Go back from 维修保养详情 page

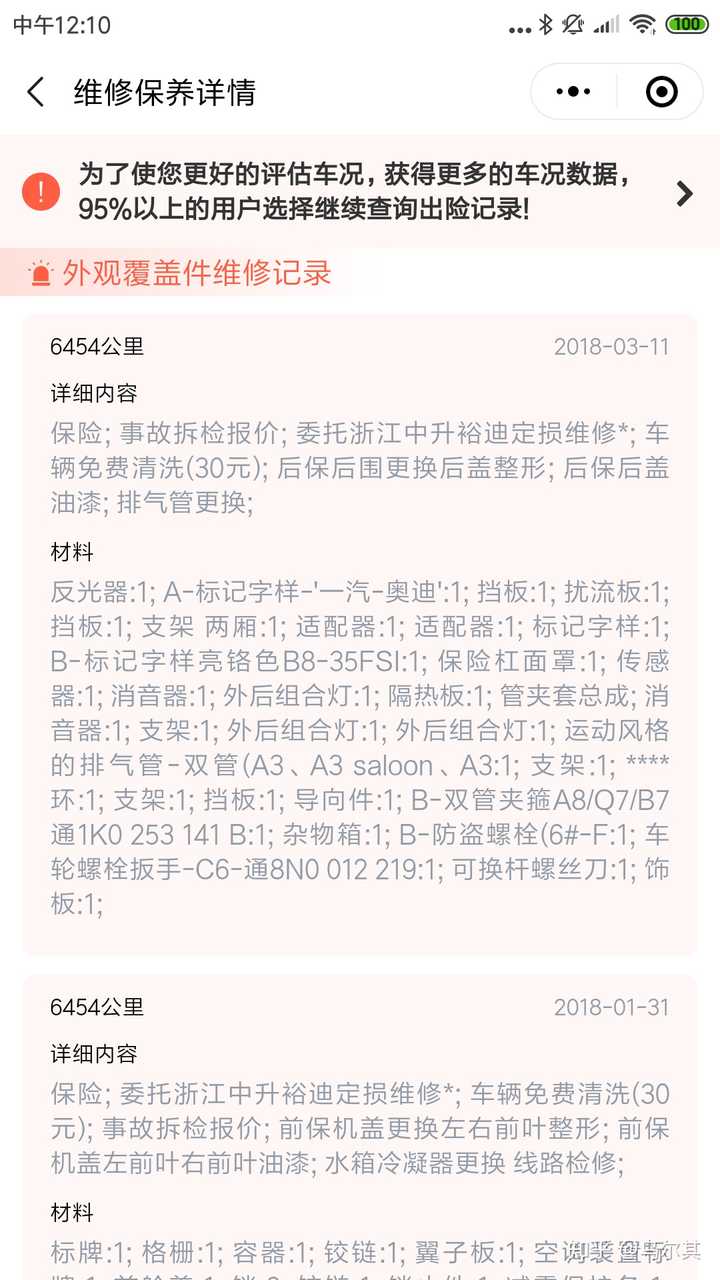[x=36, y=92]
